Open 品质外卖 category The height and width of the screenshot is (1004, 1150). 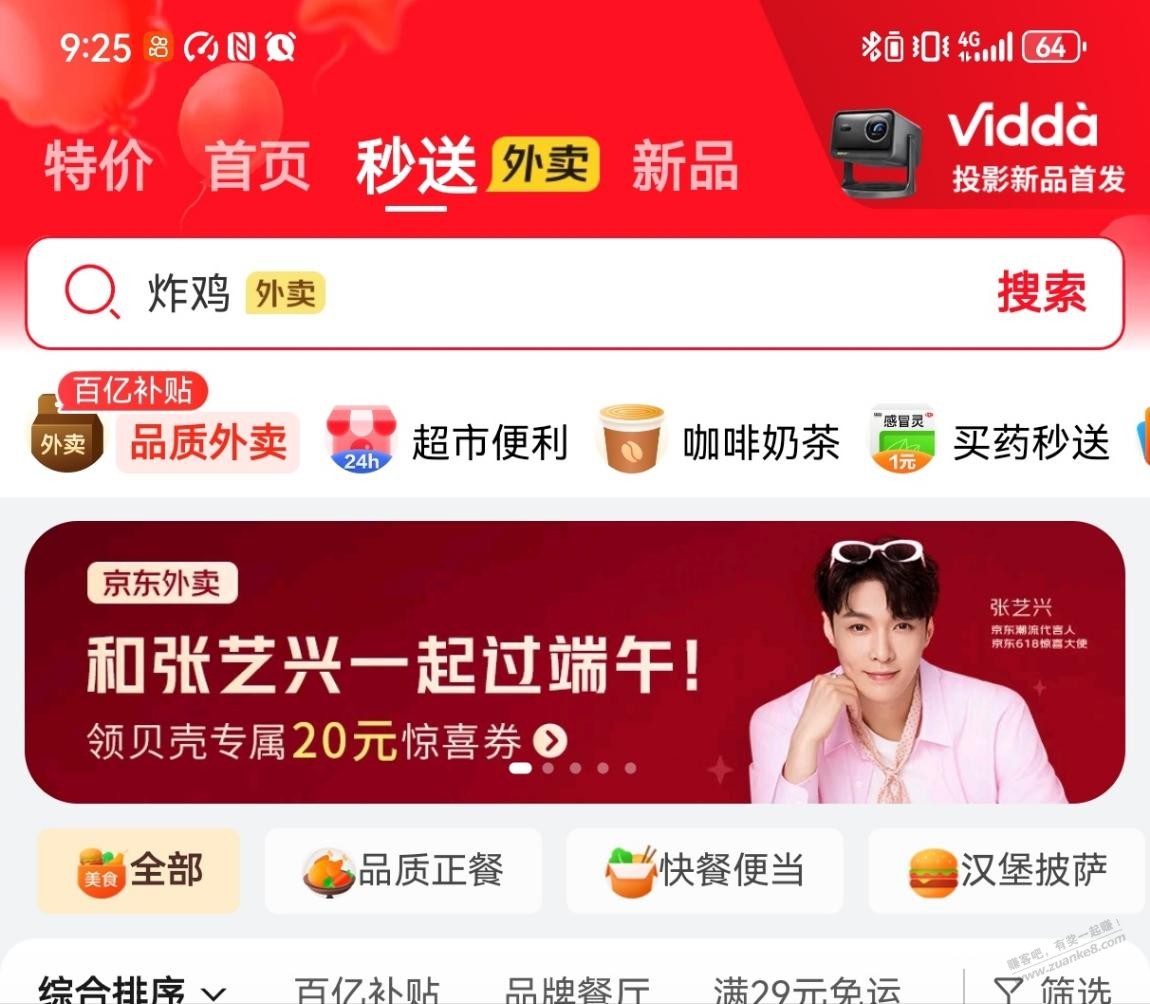(165, 442)
